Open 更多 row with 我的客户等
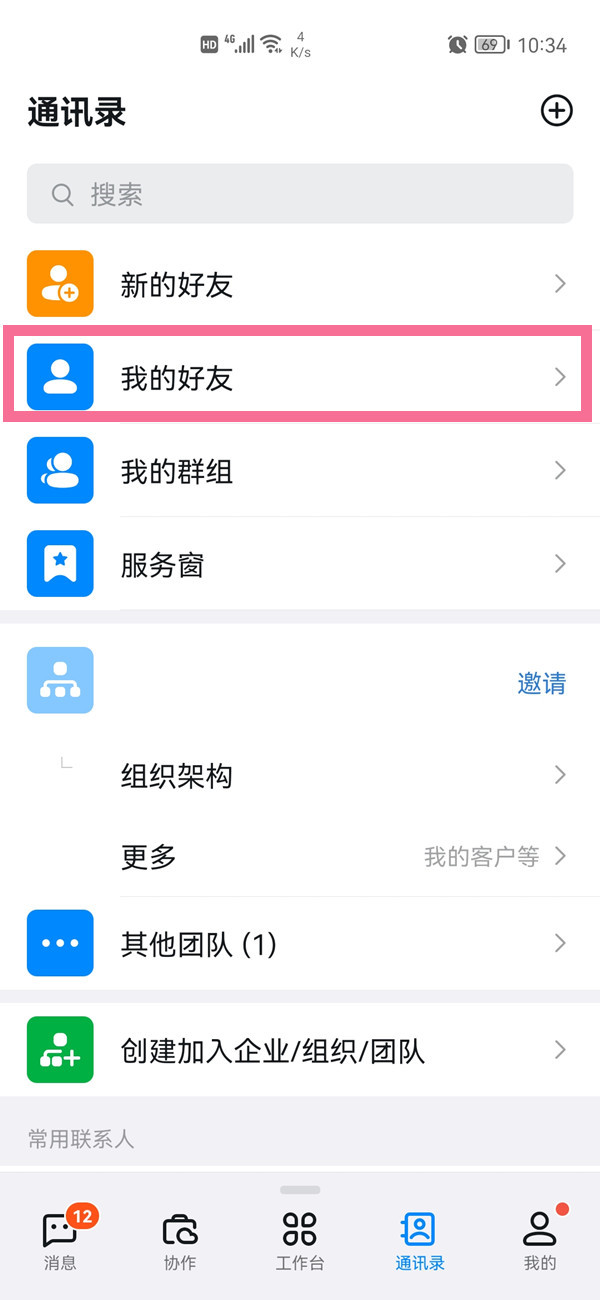 tap(300, 856)
